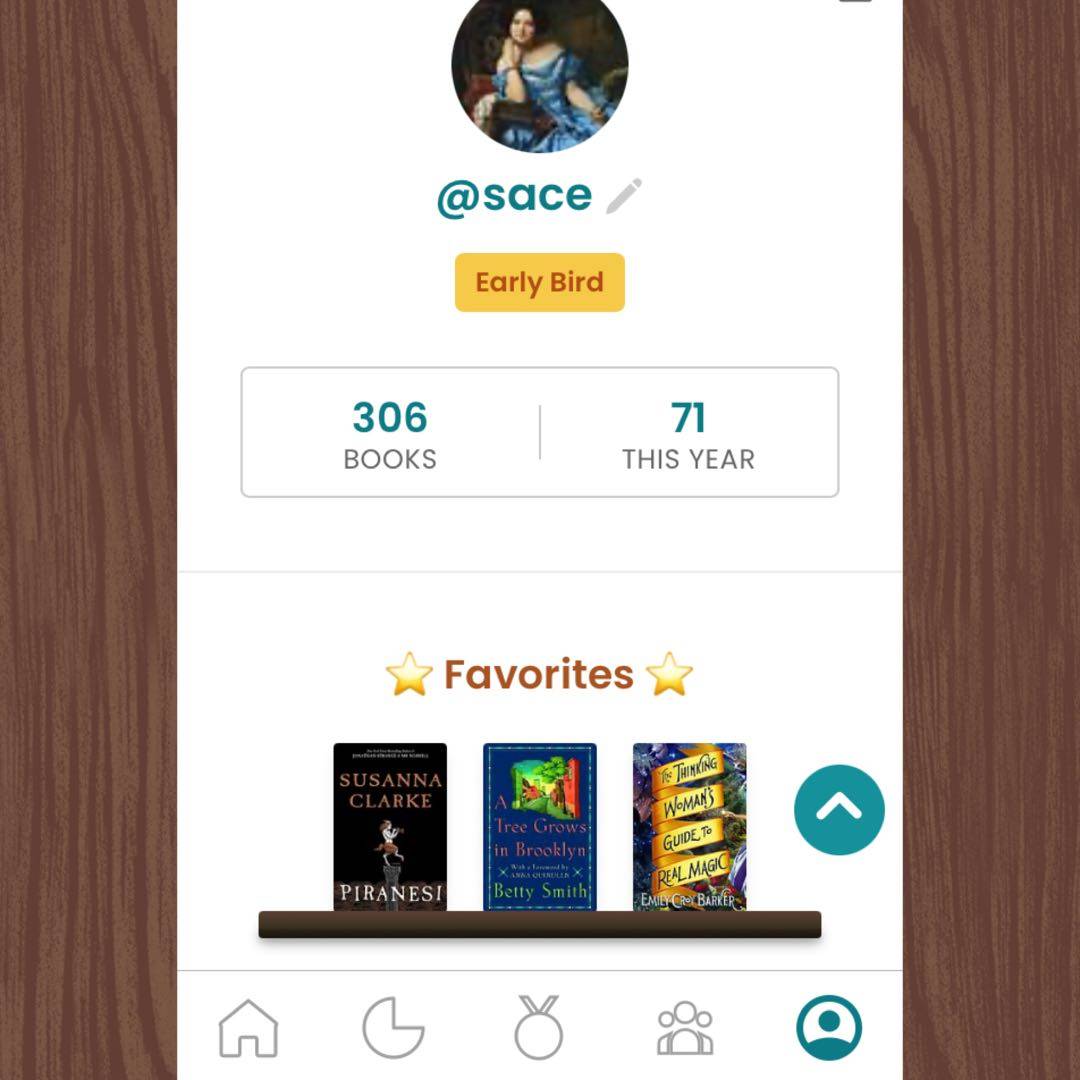This screenshot has height=1080, width=1080.
Task: Open the profile picture
Action: (540, 68)
